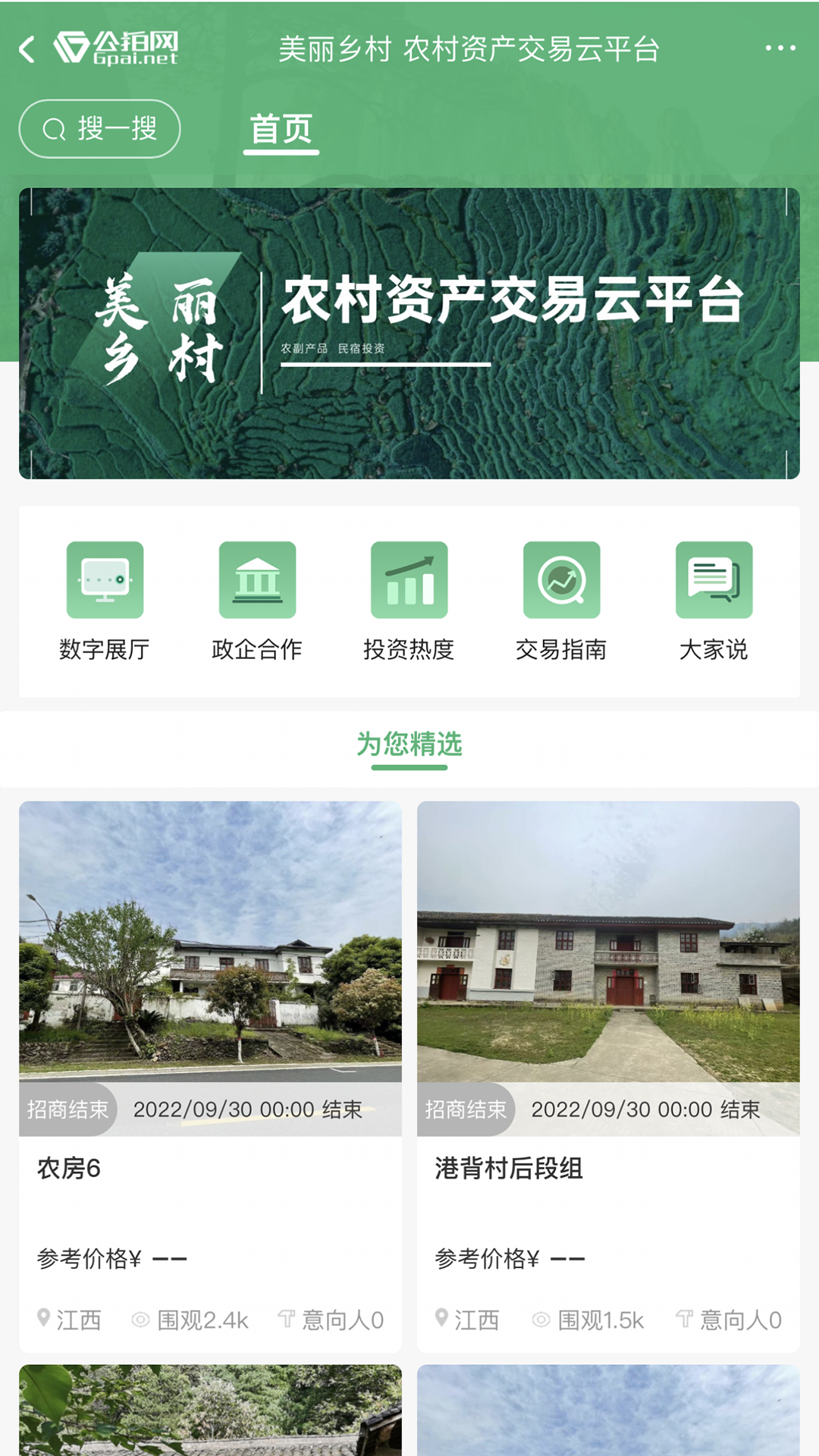
Task: Open the 交易指南 trading guide
Action: (x=561, y=601)
